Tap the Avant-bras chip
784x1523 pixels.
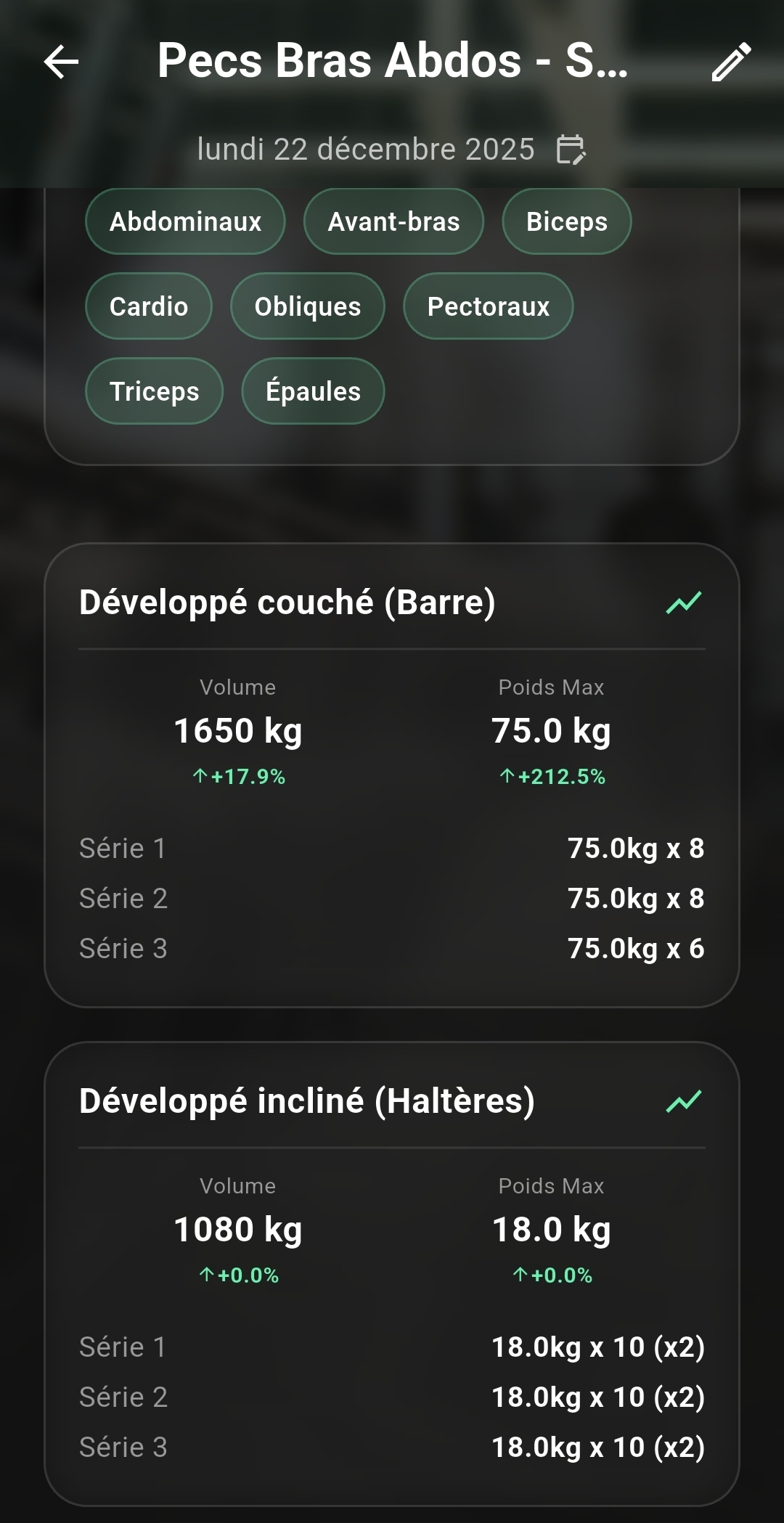[393, 221]
